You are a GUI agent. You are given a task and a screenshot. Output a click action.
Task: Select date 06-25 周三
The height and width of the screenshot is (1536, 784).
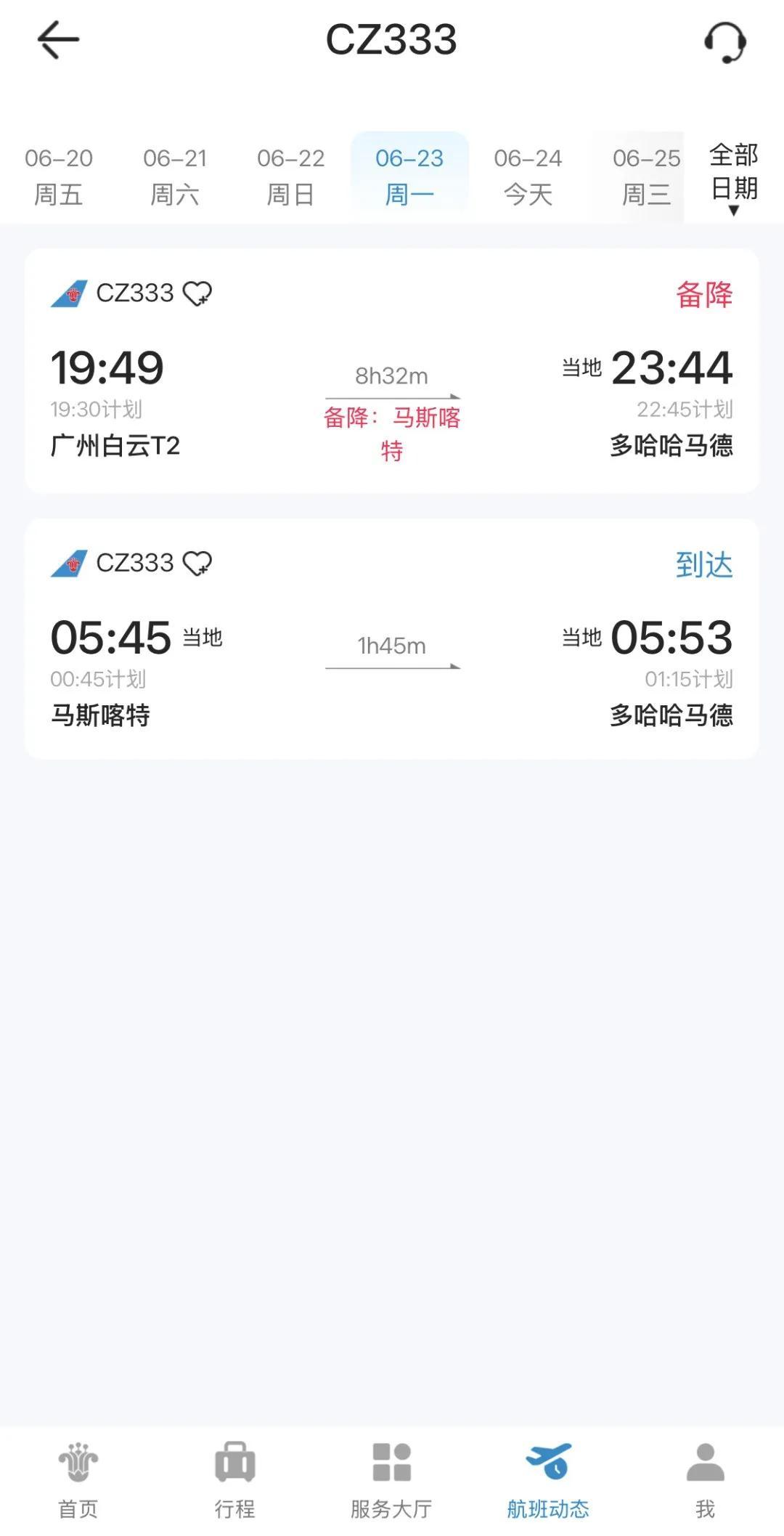(646, 176)
